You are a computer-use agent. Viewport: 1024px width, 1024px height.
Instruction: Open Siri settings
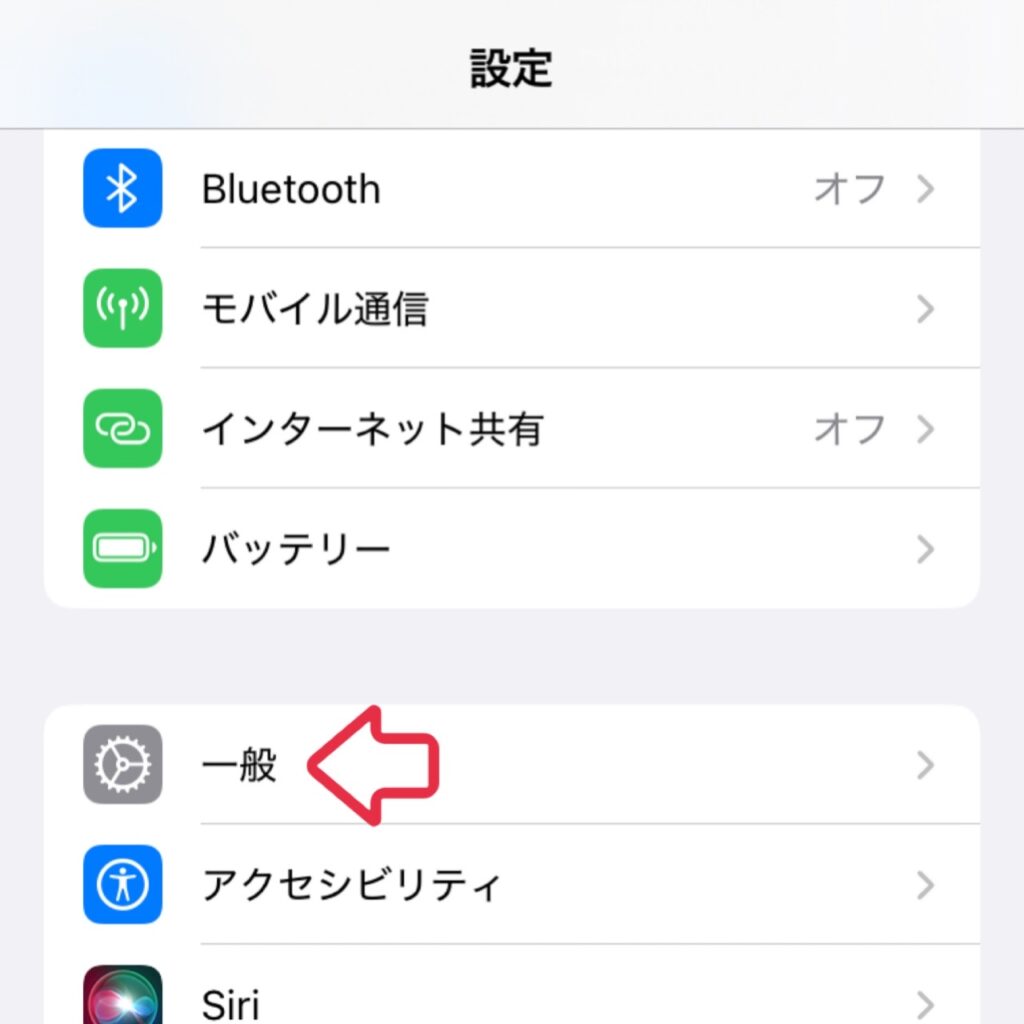tap(510, 1000)
